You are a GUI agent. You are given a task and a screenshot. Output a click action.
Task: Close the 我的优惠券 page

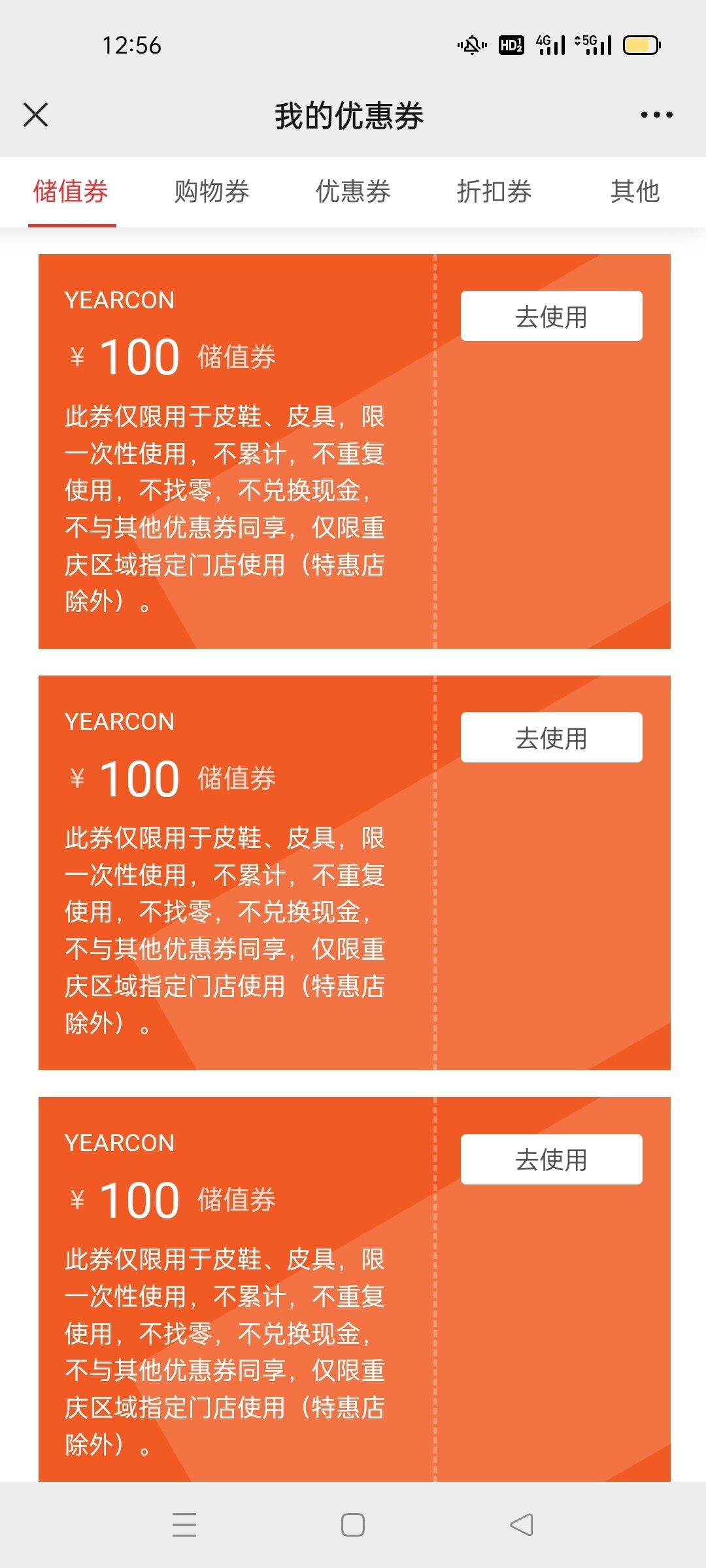pyautogui.click(x=35, y=115)
